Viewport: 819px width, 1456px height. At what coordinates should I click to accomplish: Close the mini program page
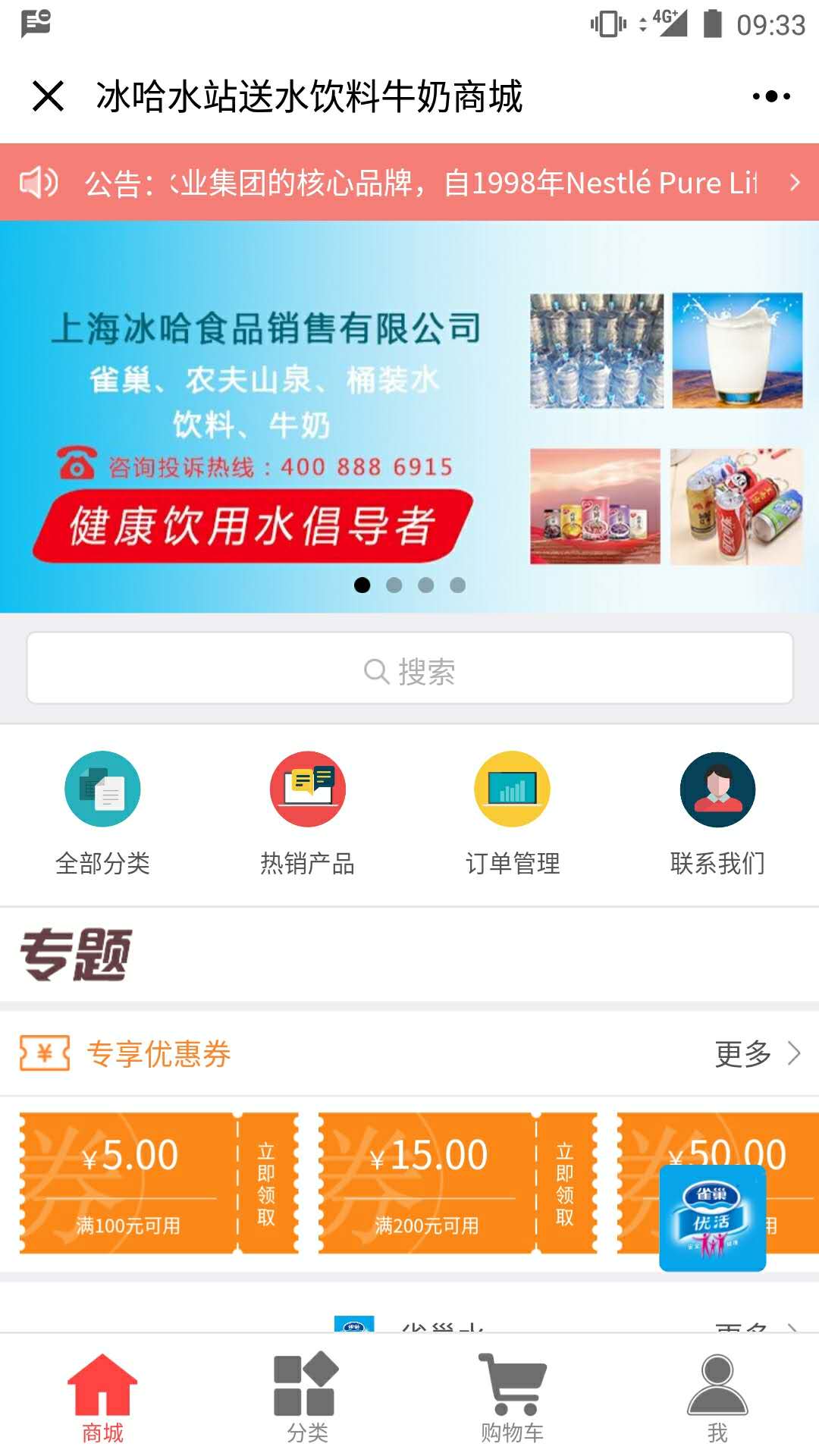coord(49,96)
